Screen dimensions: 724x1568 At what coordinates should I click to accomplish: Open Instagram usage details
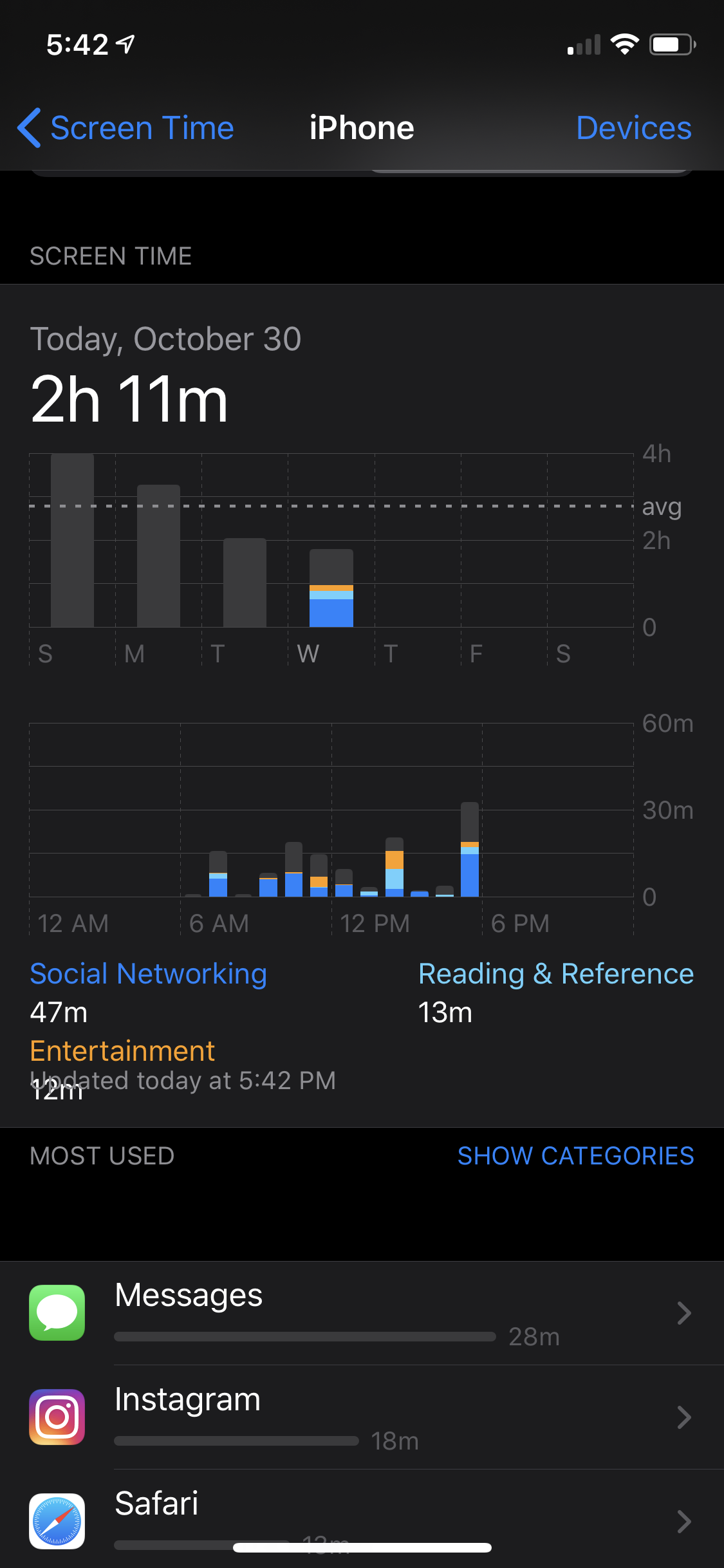[362, 1417]
